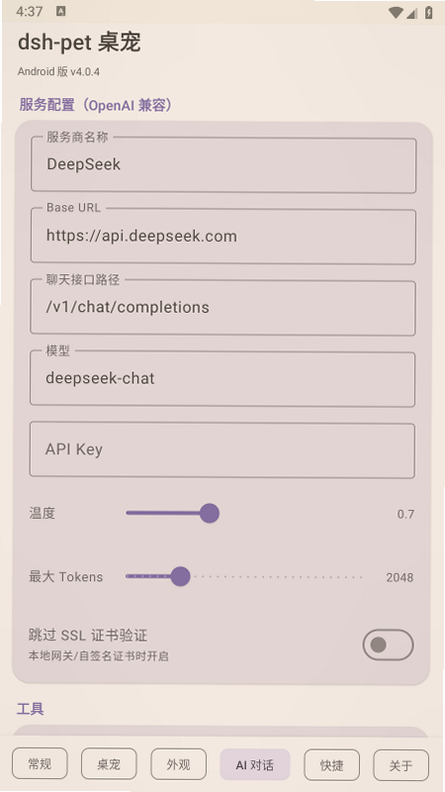Go to the 外观 tab
Screen dimensions: 445x792
click(178, 764)
